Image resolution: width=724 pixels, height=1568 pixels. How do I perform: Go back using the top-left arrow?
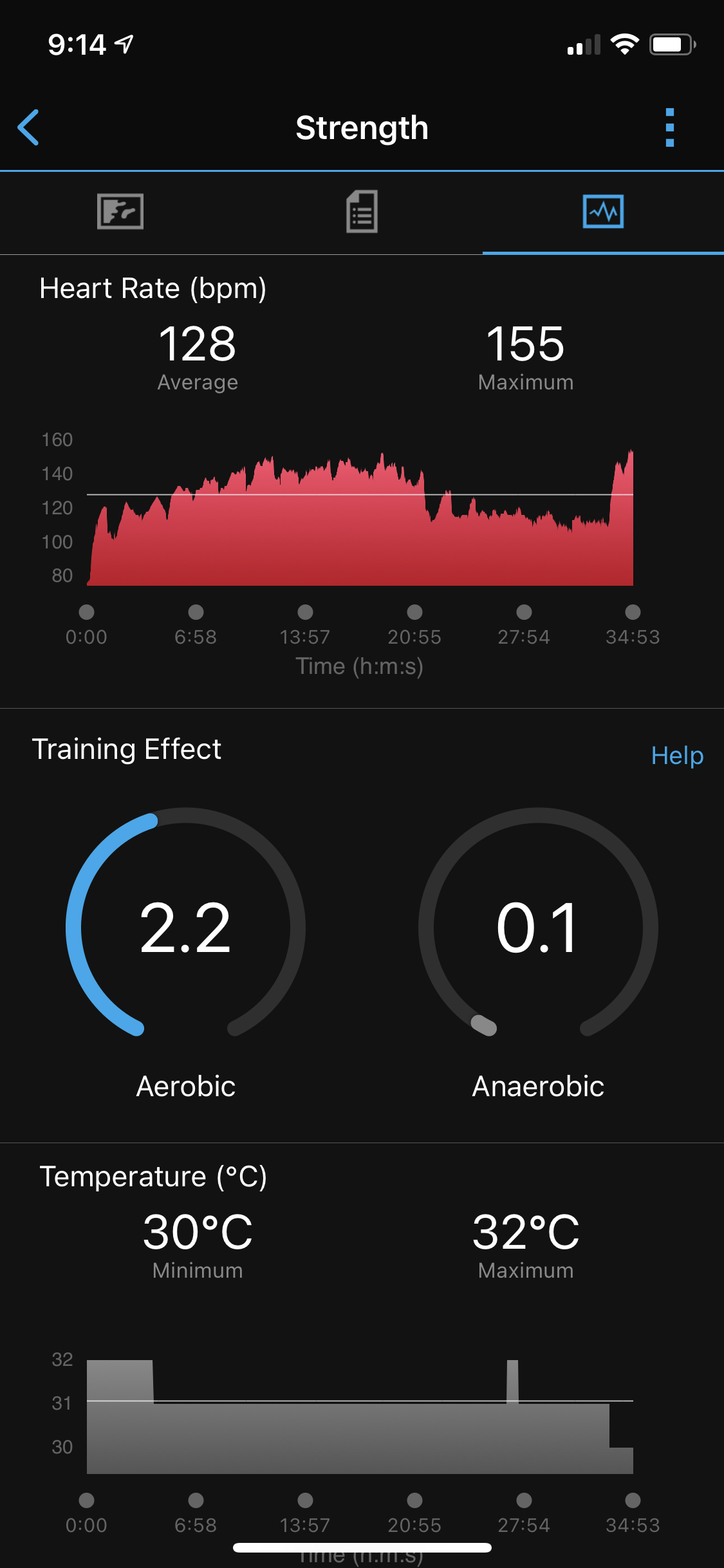pyautogui.click(x=28, y=127)
